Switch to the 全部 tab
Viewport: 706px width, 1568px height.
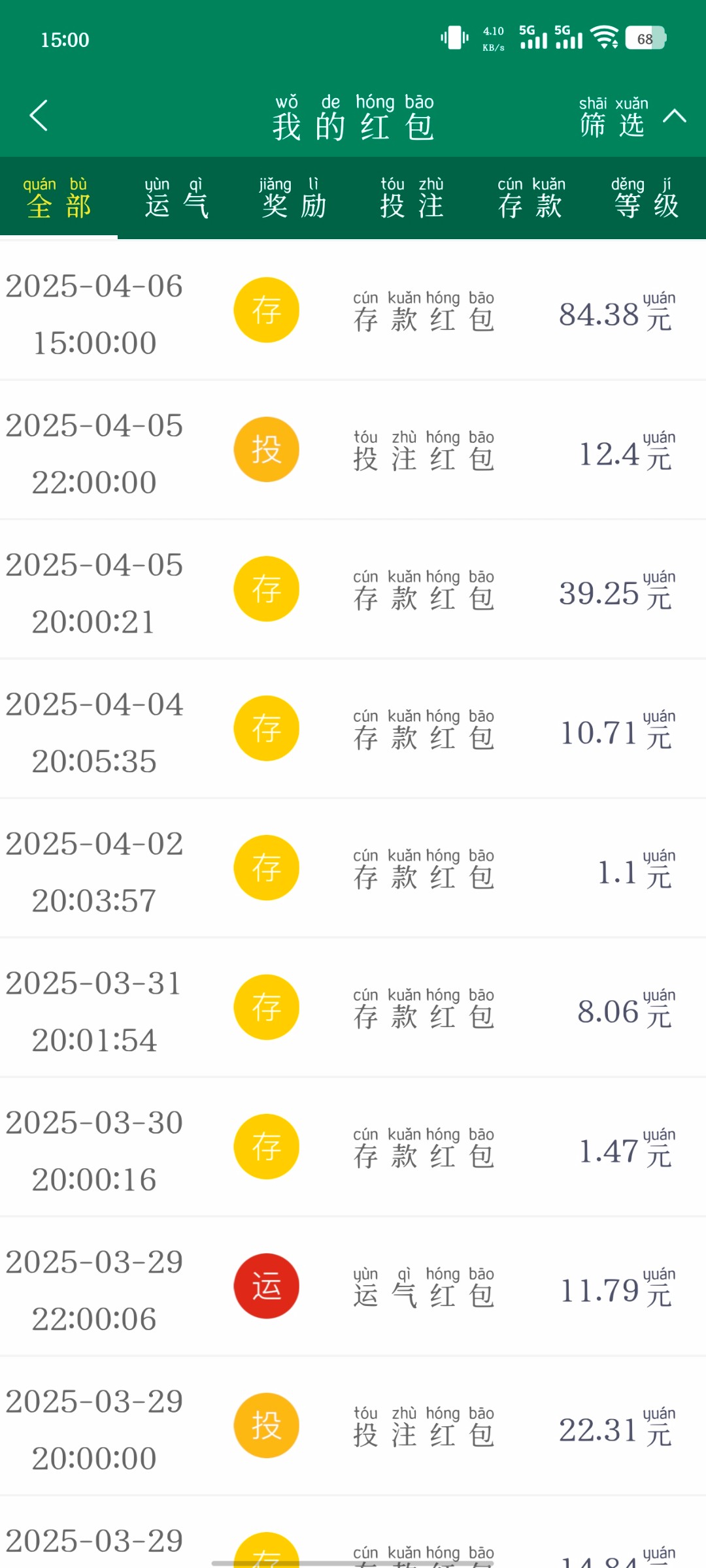pyautogui.click(x=58, y=199)
